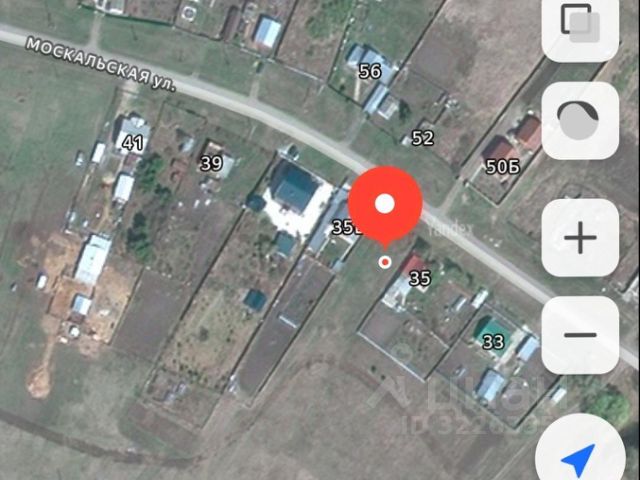Tap the red location pin marker
Viewport: 640px width, 480px height.
click(385, 206)
